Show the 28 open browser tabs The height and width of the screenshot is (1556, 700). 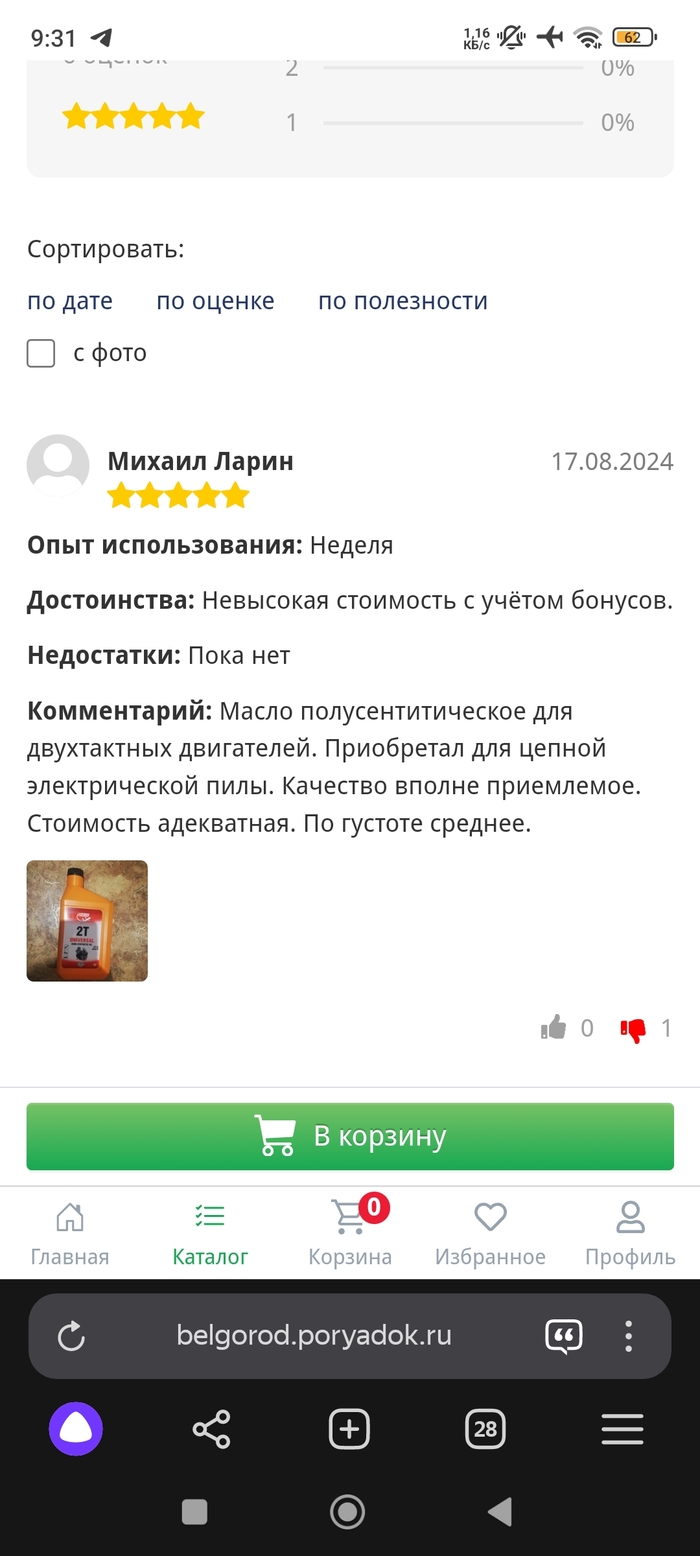click(485, 1429)
